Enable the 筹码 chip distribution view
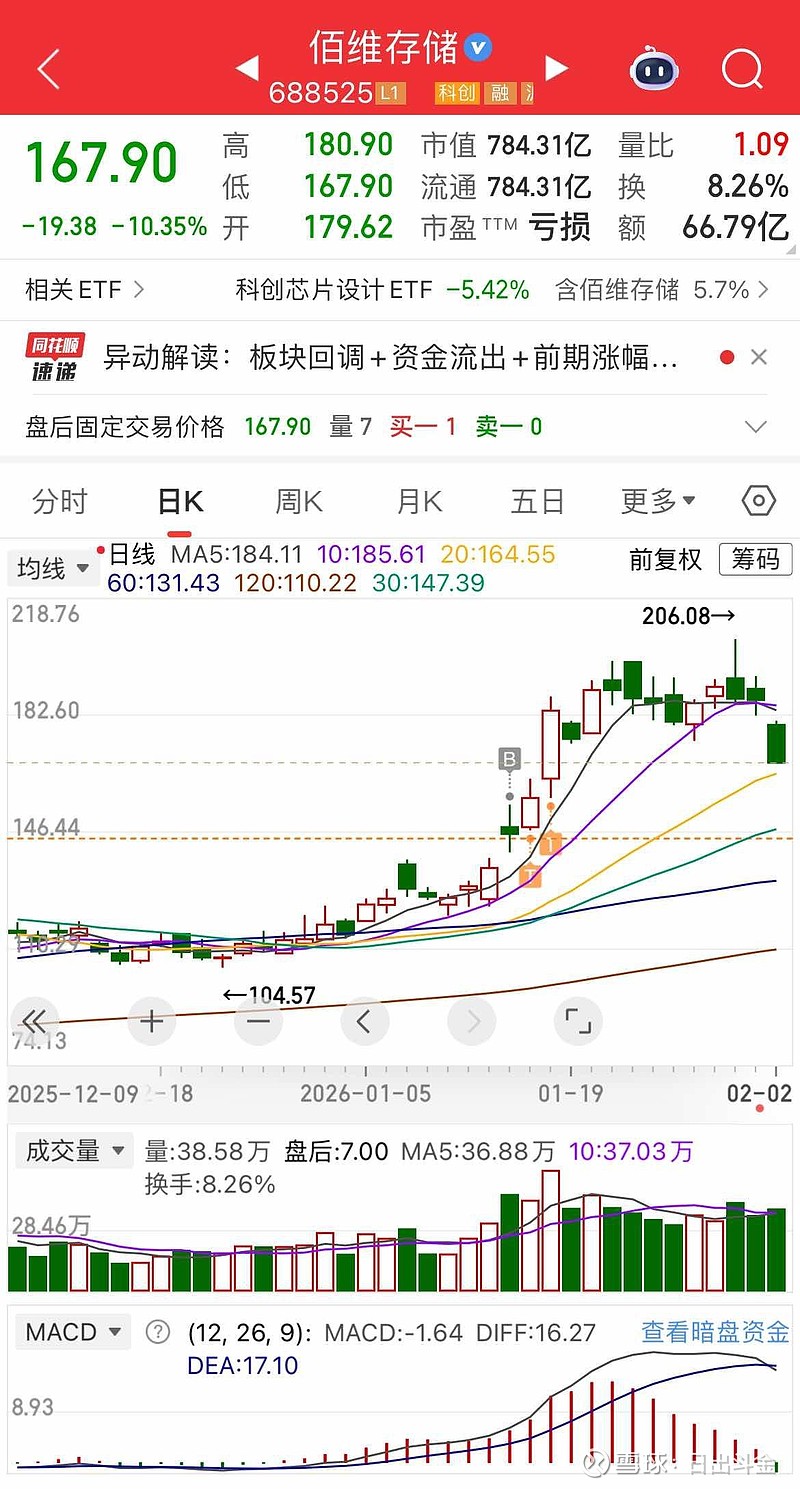Screen dimensions: 800x1489 coord(755,561)
